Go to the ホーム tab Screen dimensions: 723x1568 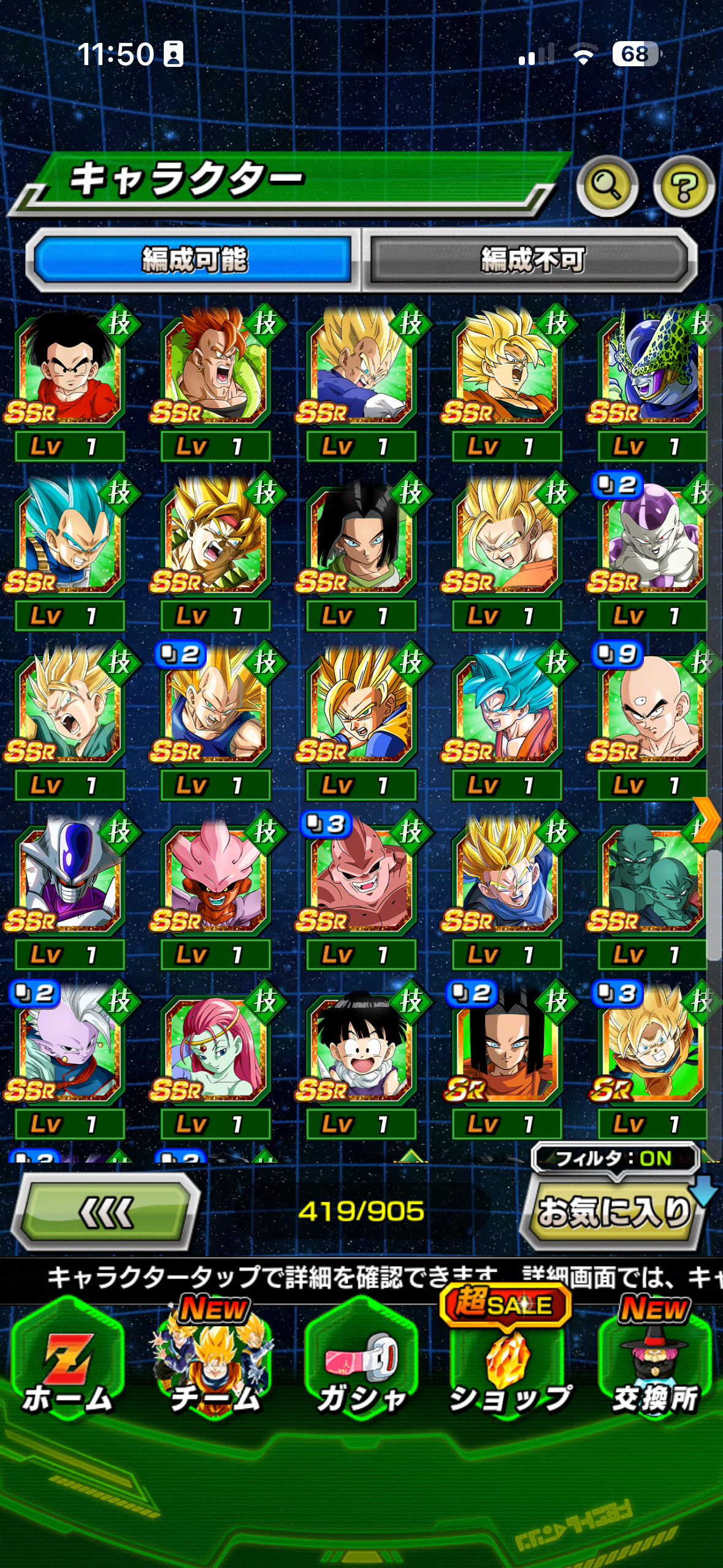[x=67, y=1361]
